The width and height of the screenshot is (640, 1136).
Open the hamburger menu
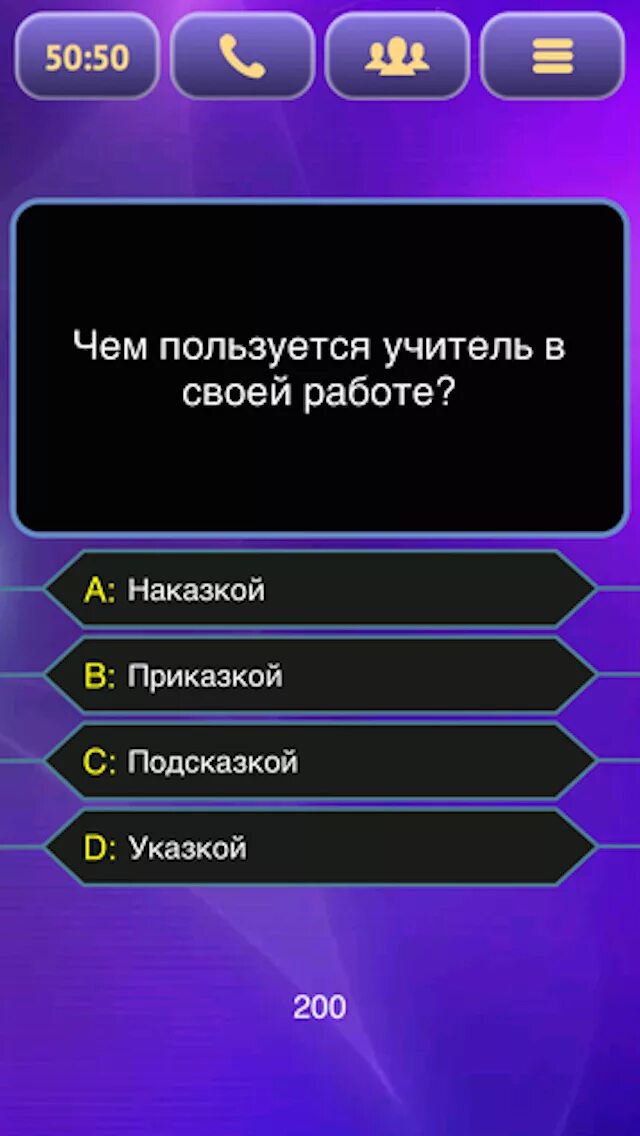click(x=552, y=56)
